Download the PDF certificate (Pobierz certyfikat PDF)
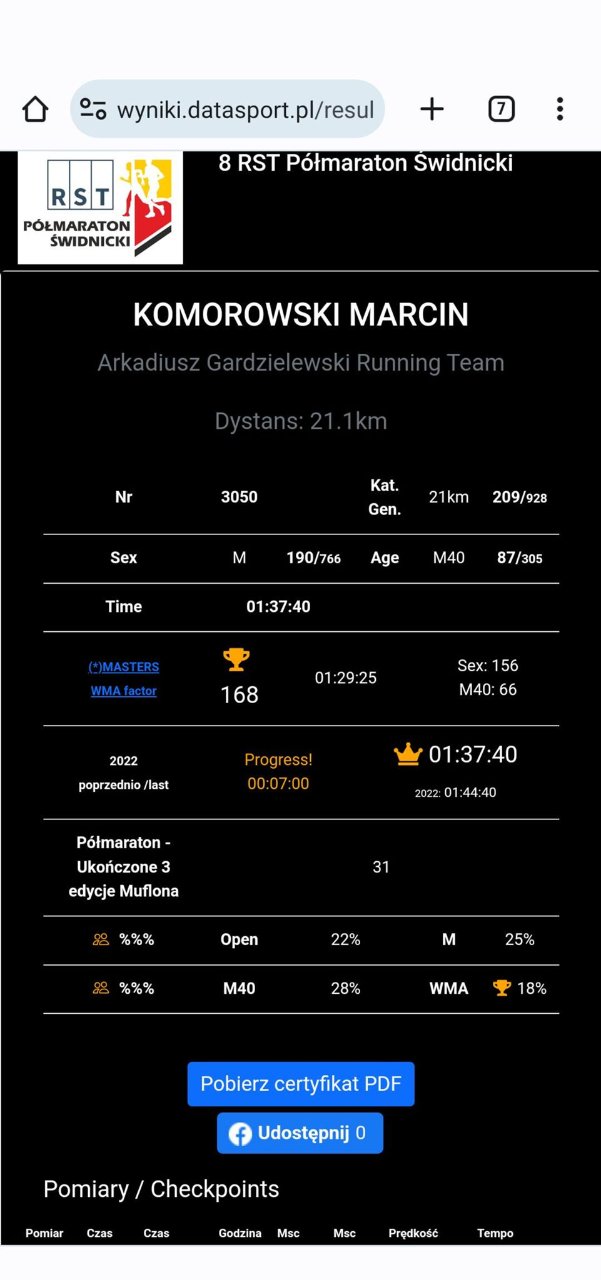Viewport: 601px width, 1280px height. pyautogui.click(x=301, y=1084)
